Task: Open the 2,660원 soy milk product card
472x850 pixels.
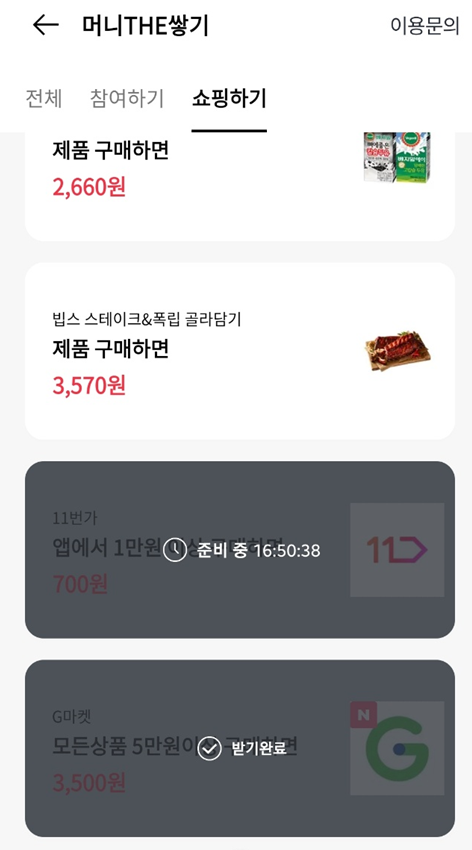Action: tap(240, 186)
